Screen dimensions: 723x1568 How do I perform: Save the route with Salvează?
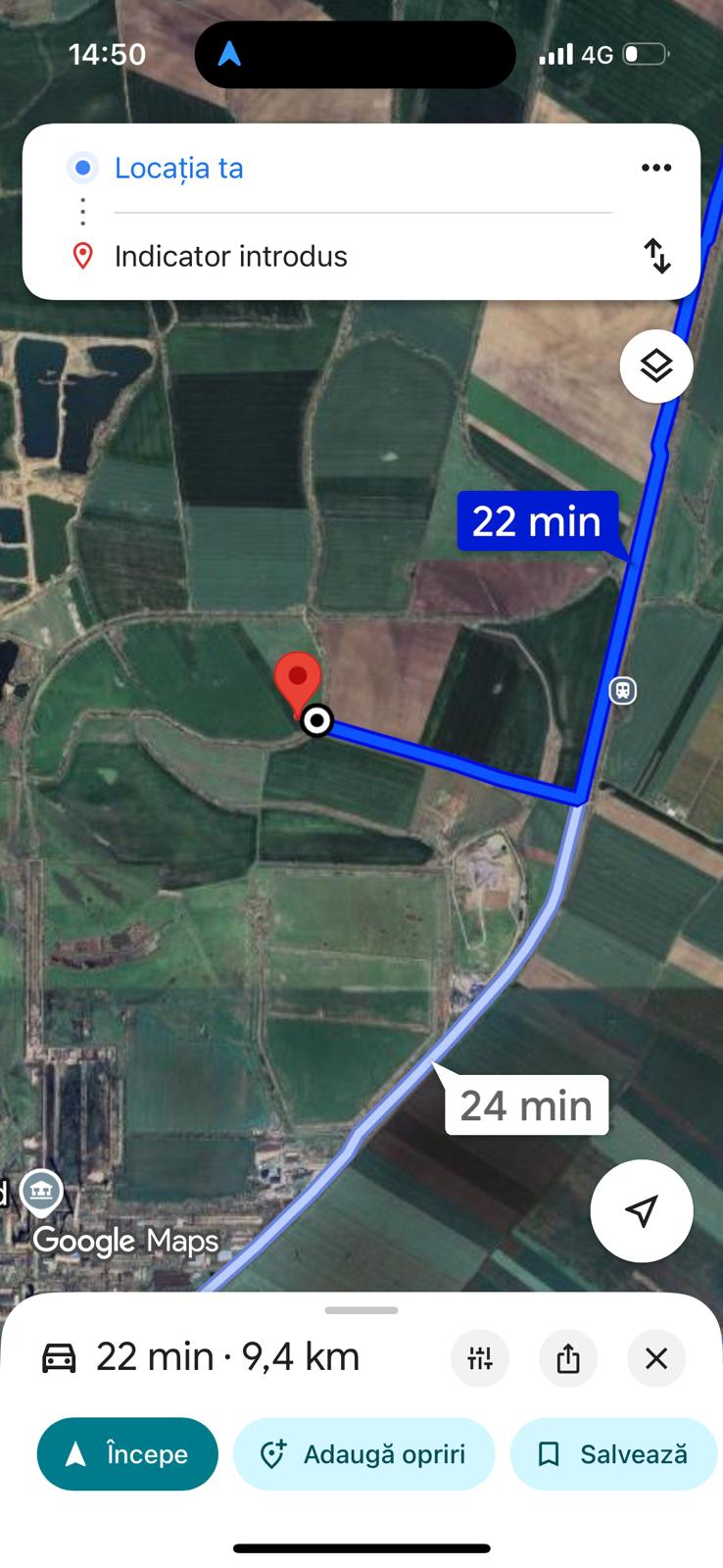click(613, 1454)
